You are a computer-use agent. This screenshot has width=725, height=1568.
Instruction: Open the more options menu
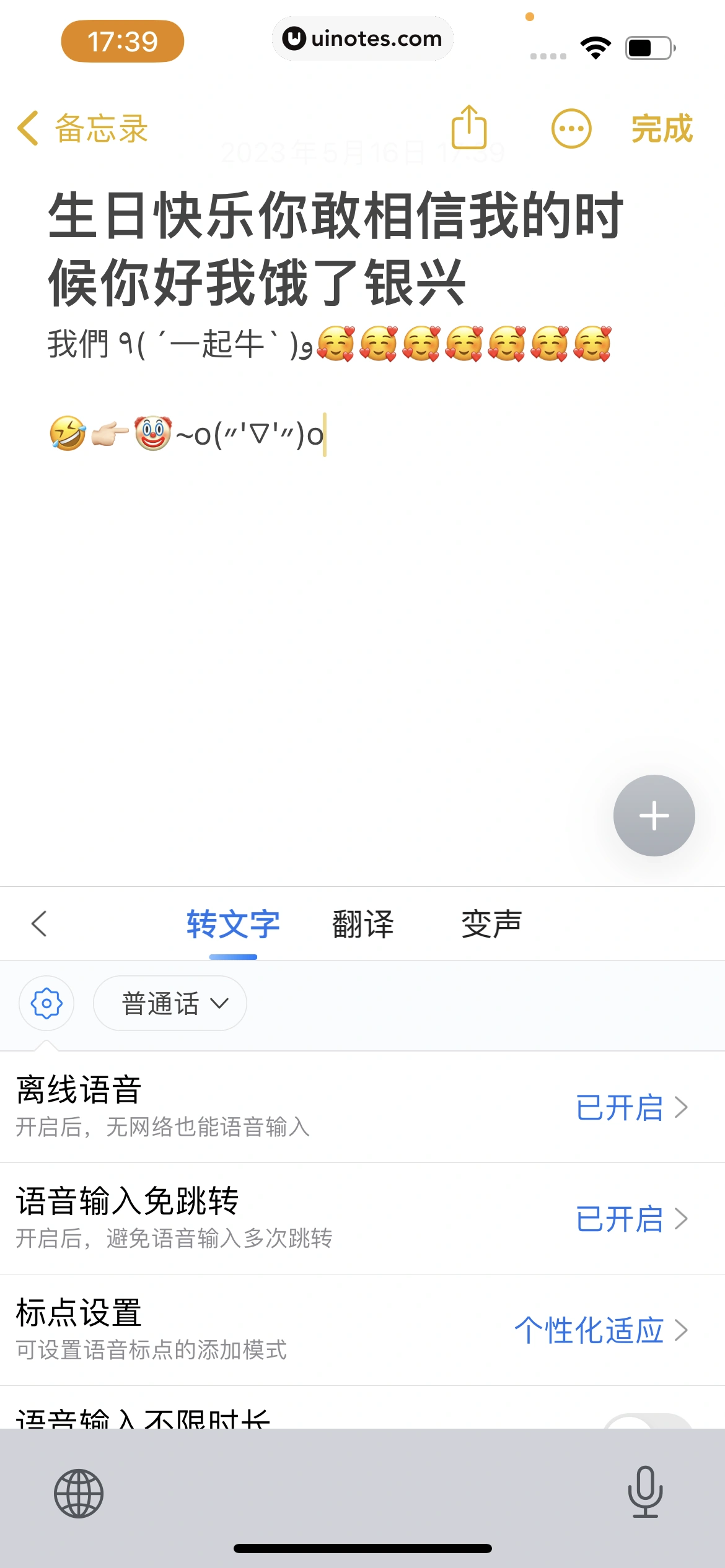[571, 129]
